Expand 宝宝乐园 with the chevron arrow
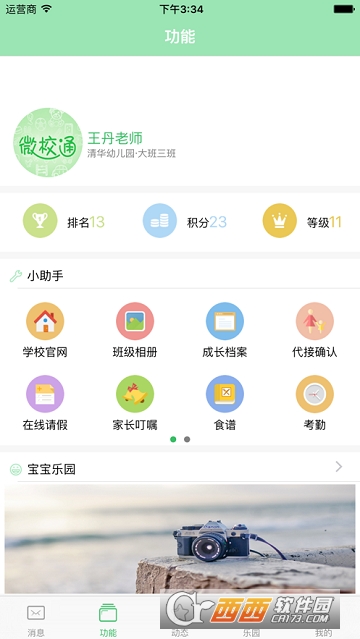360x639 pixels. [x=338, y=467]
